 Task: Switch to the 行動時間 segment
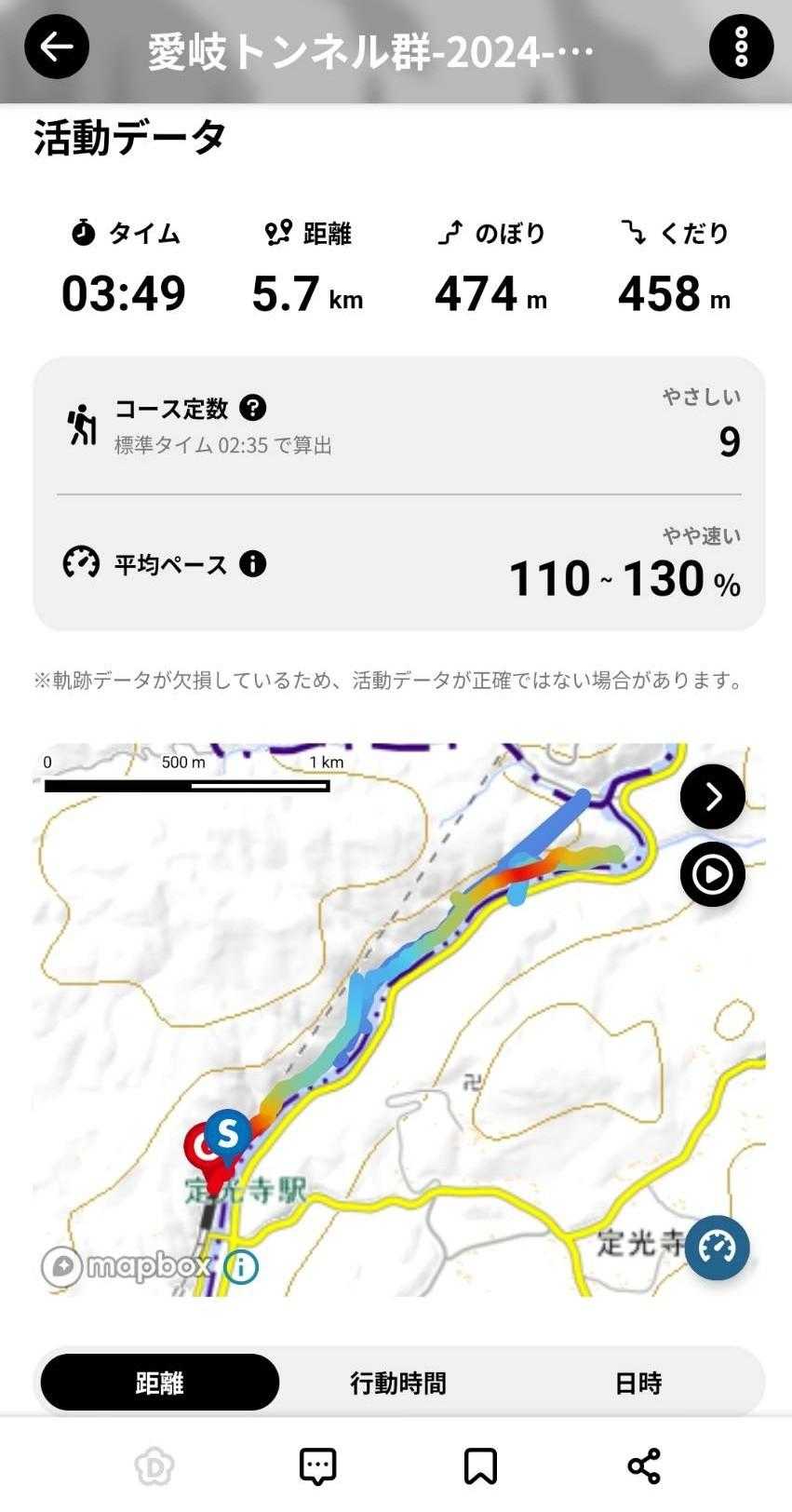(398, 1383)
